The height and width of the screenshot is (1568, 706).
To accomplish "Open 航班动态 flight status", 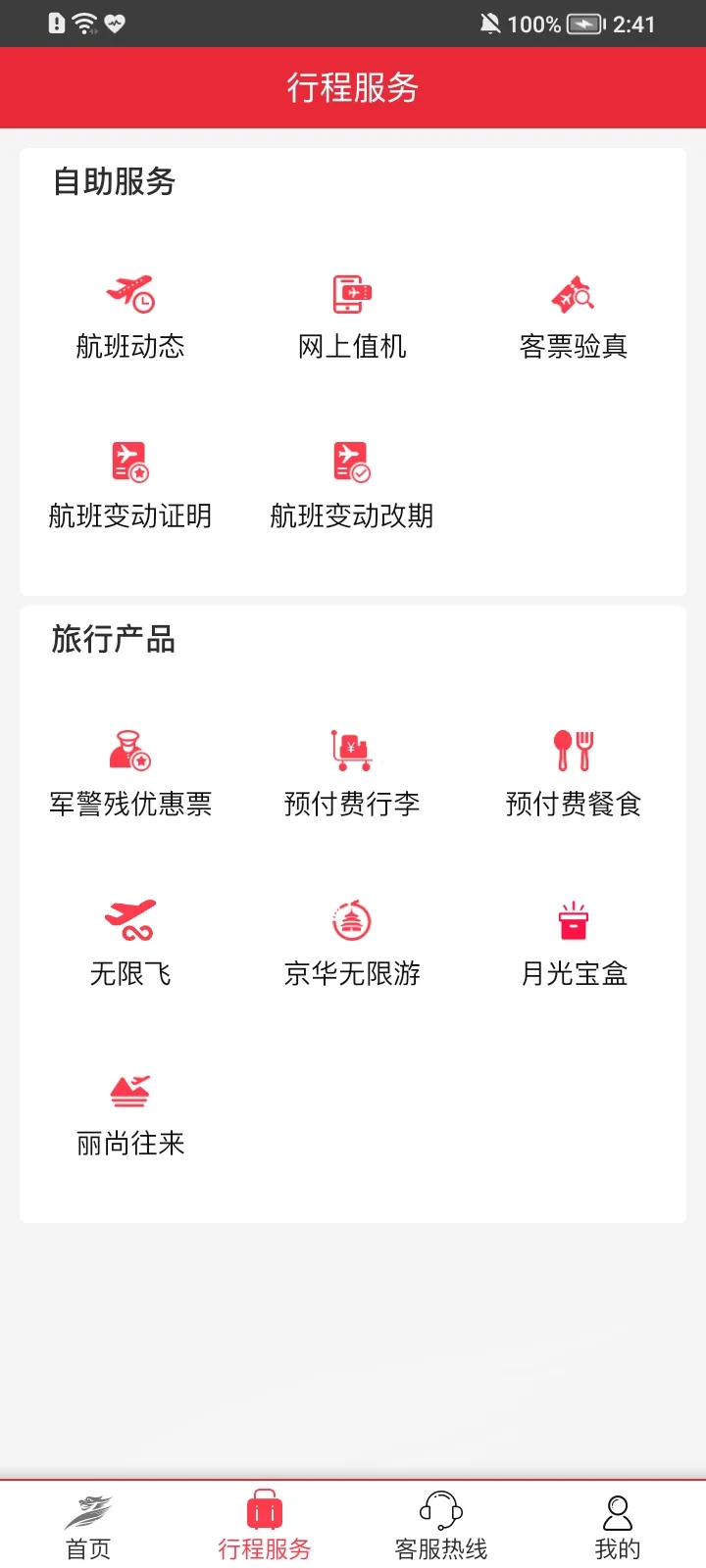I will (130, 318).
